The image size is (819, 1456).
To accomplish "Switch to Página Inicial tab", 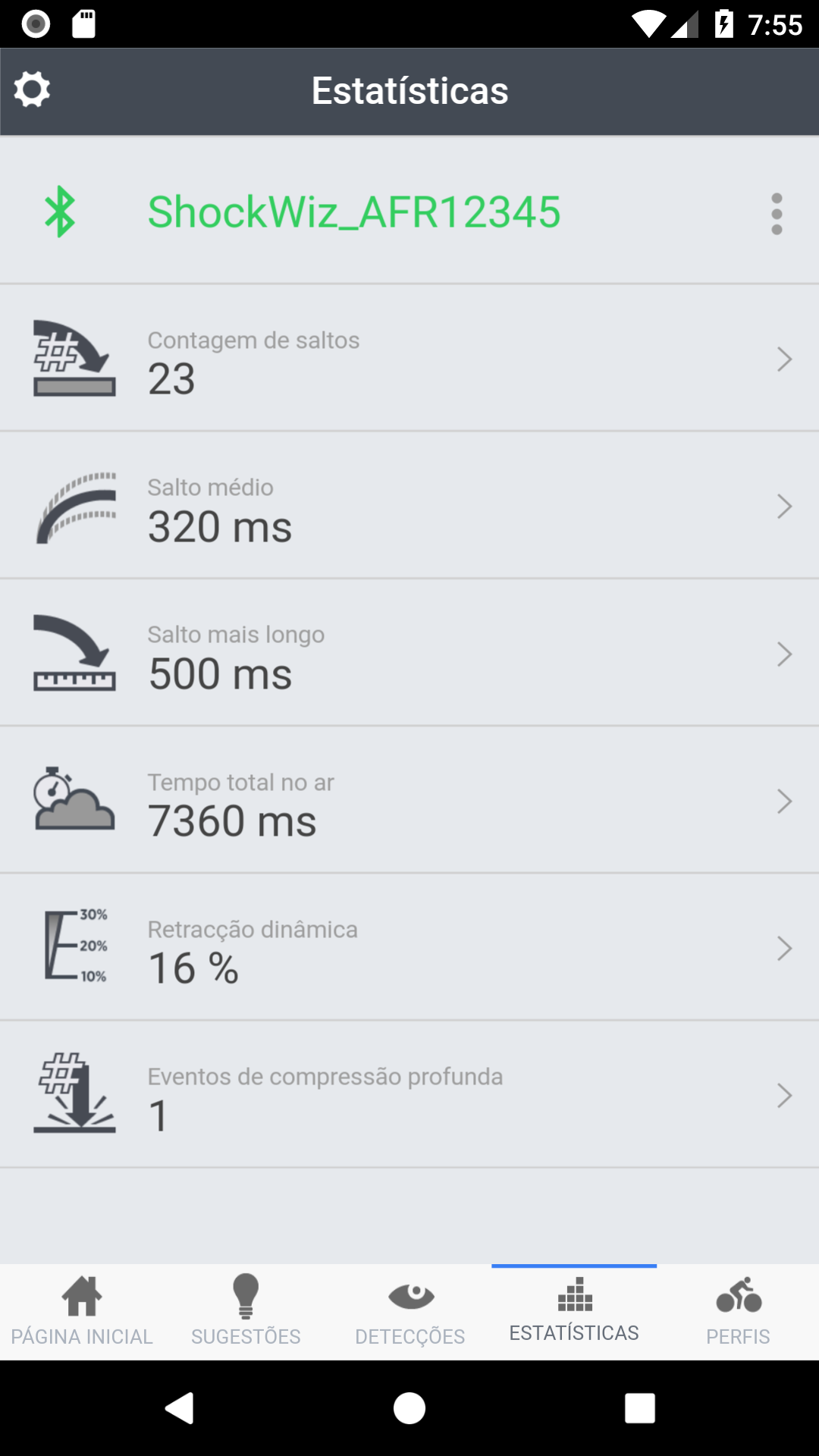I will tap(82, 1311).
